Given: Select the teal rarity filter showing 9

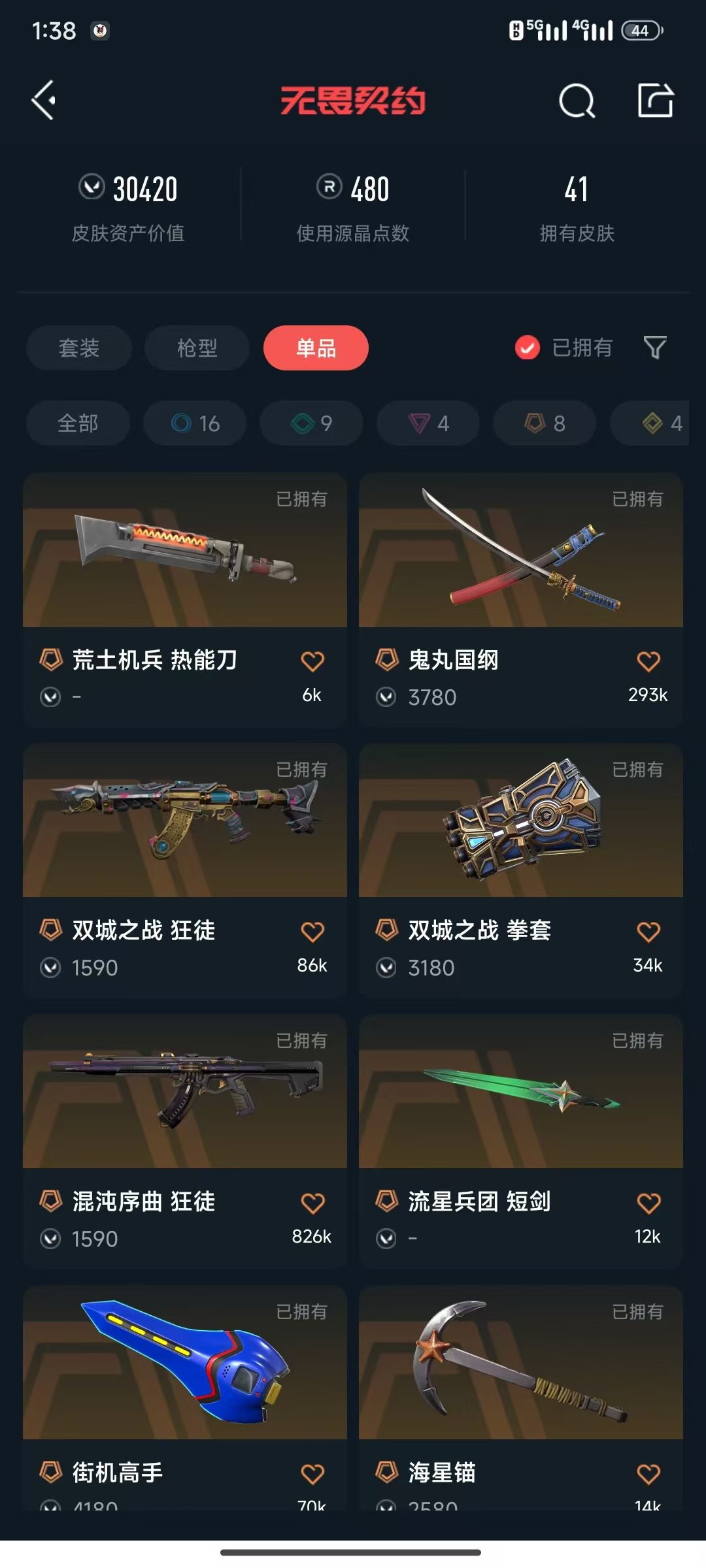Looking at the screenshot, I should 311,423.
